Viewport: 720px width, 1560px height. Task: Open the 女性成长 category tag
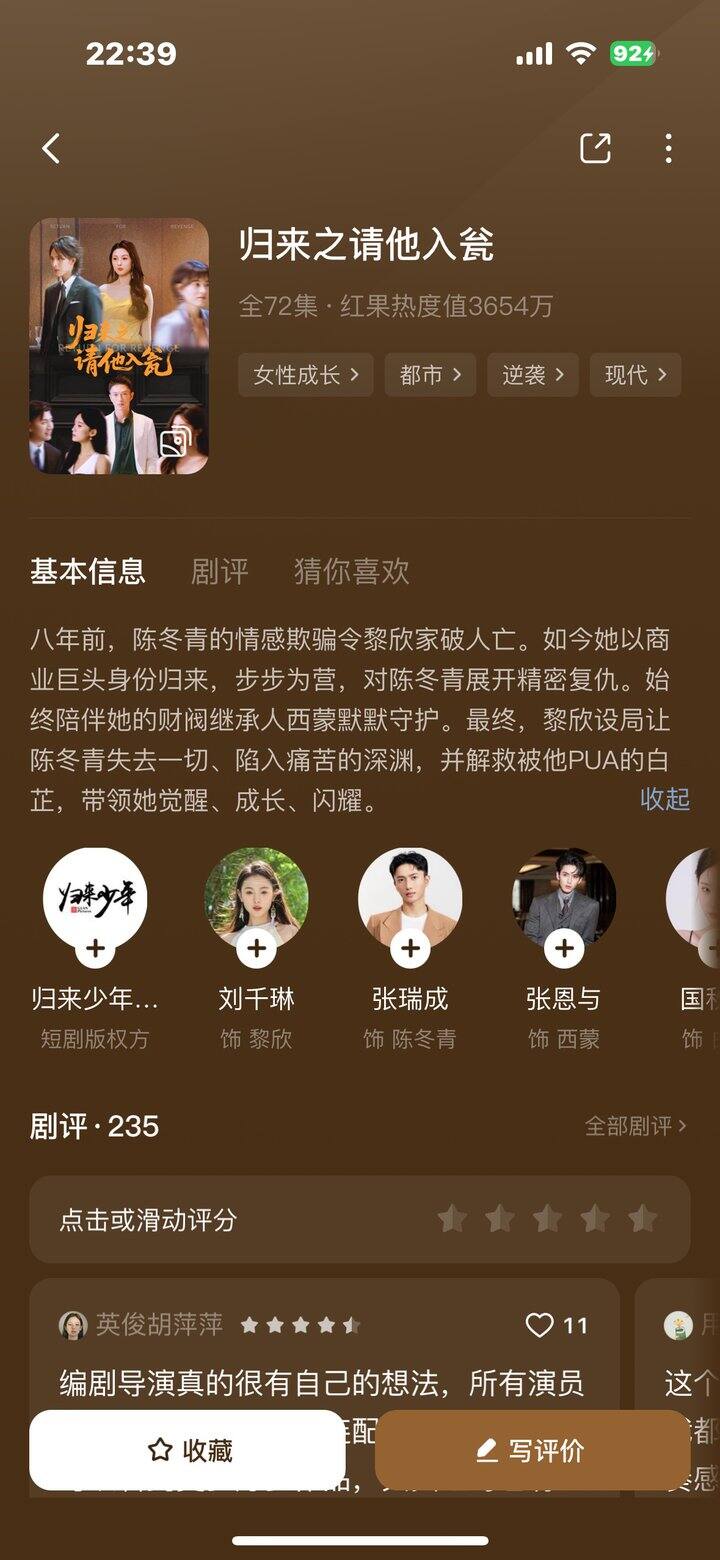tap(306, 375)
